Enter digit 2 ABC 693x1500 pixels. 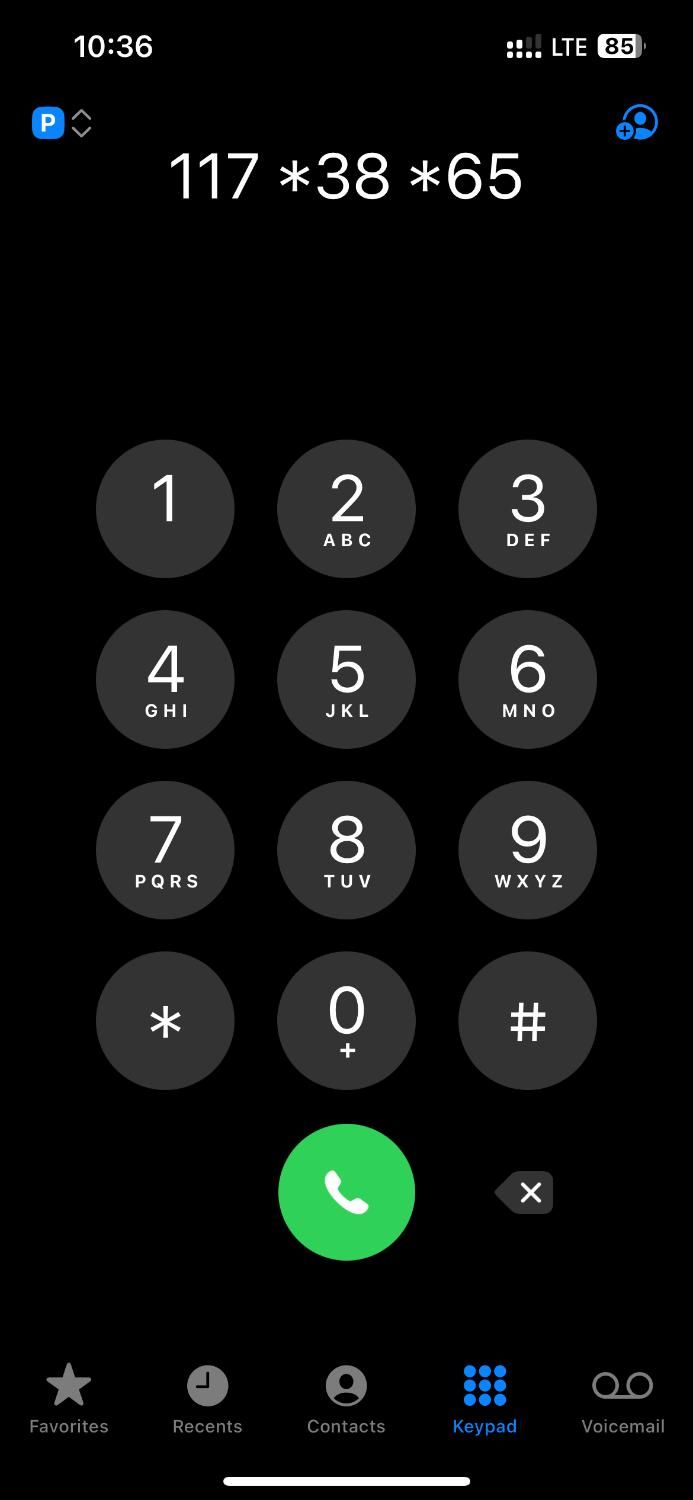pos(346,509)
